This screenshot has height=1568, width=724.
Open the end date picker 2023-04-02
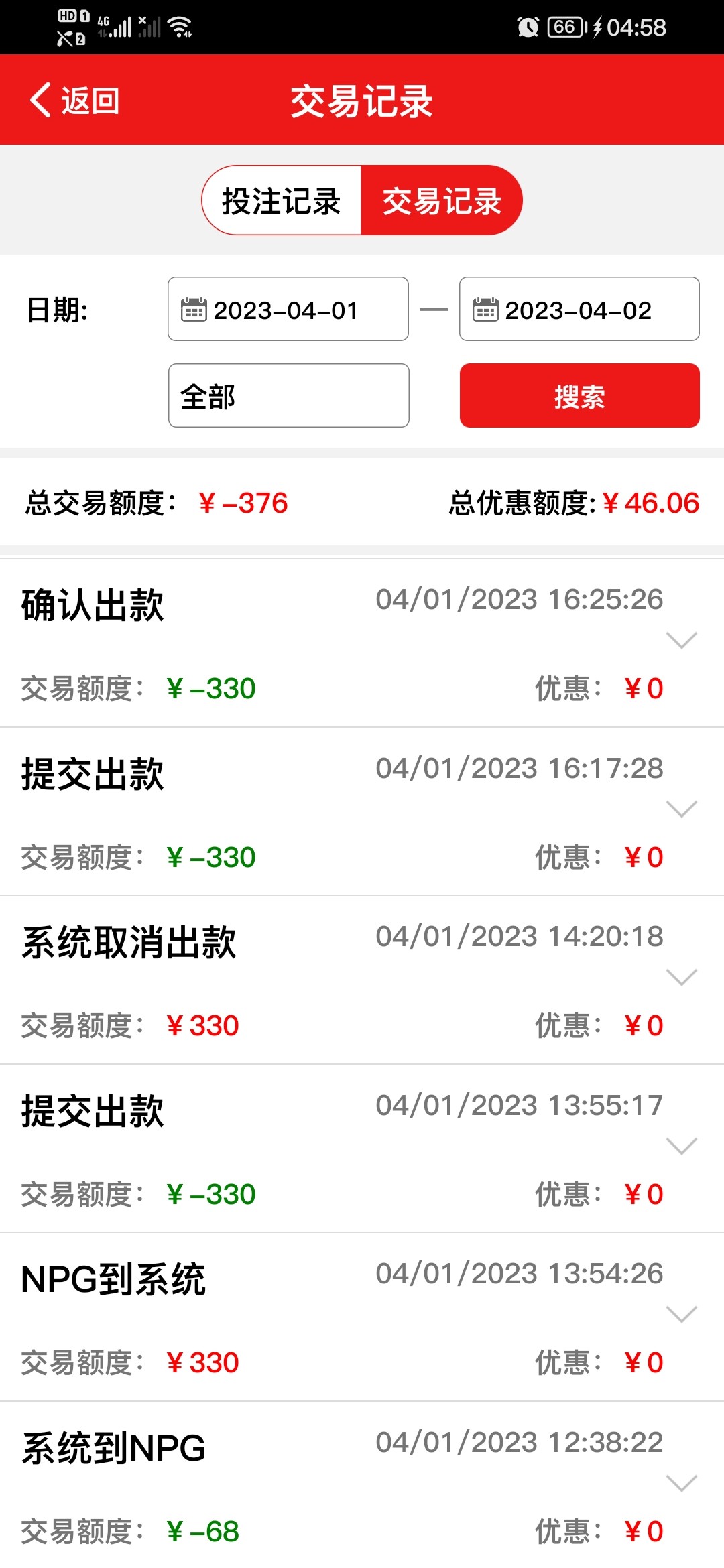point(579,310)
